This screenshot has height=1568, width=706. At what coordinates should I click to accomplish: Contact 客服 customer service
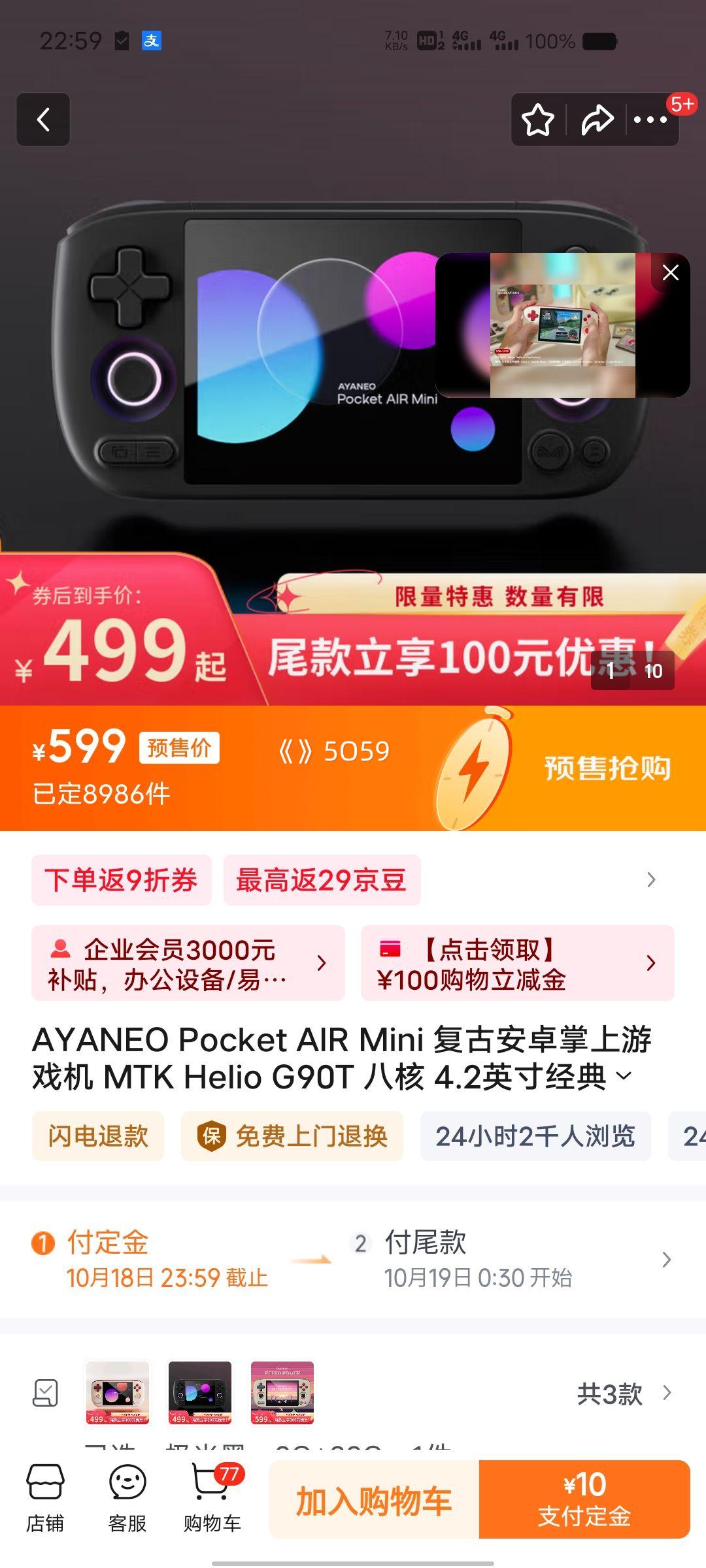[127, 1499]
